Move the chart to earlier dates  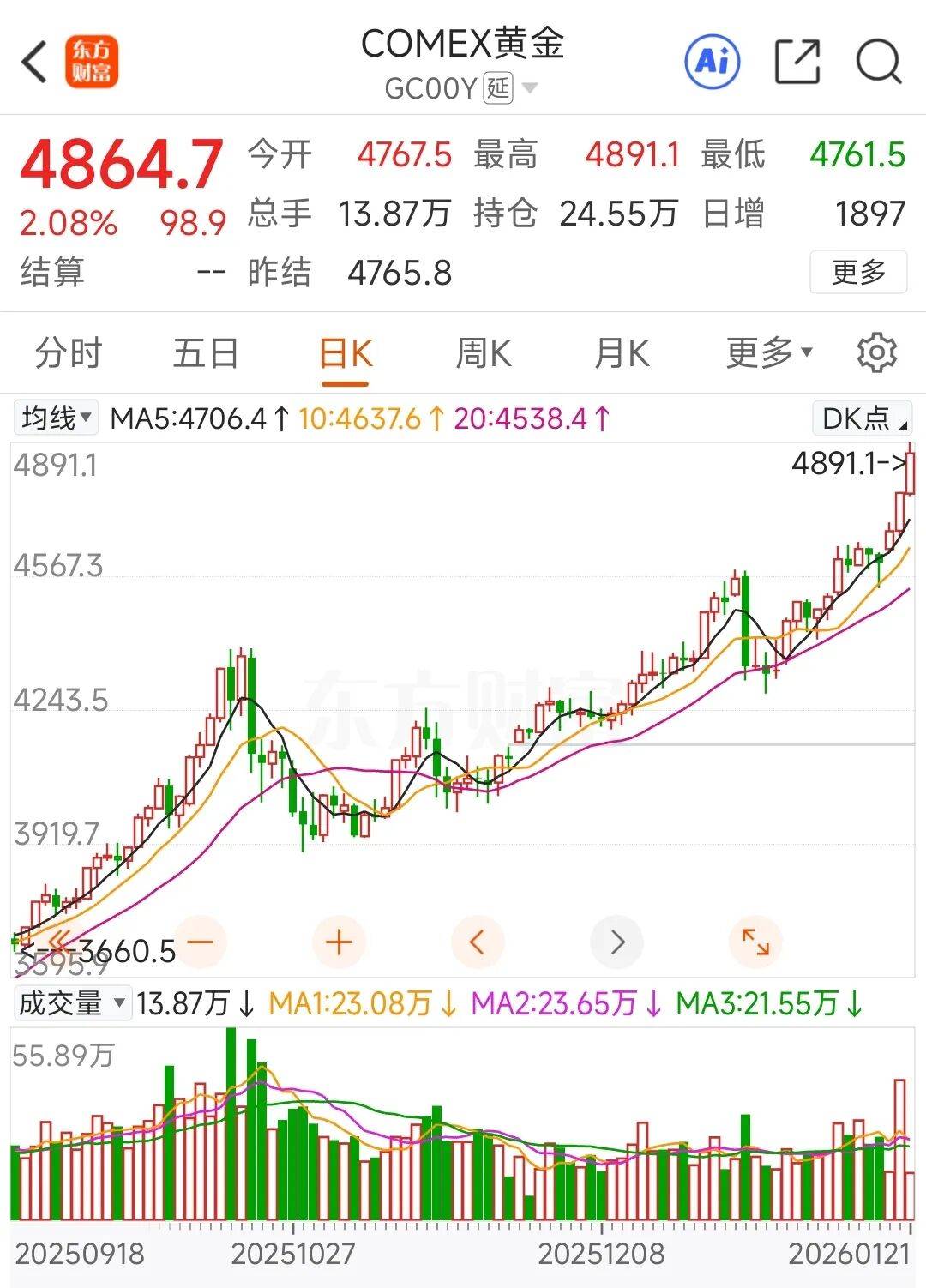coord(478,942)
